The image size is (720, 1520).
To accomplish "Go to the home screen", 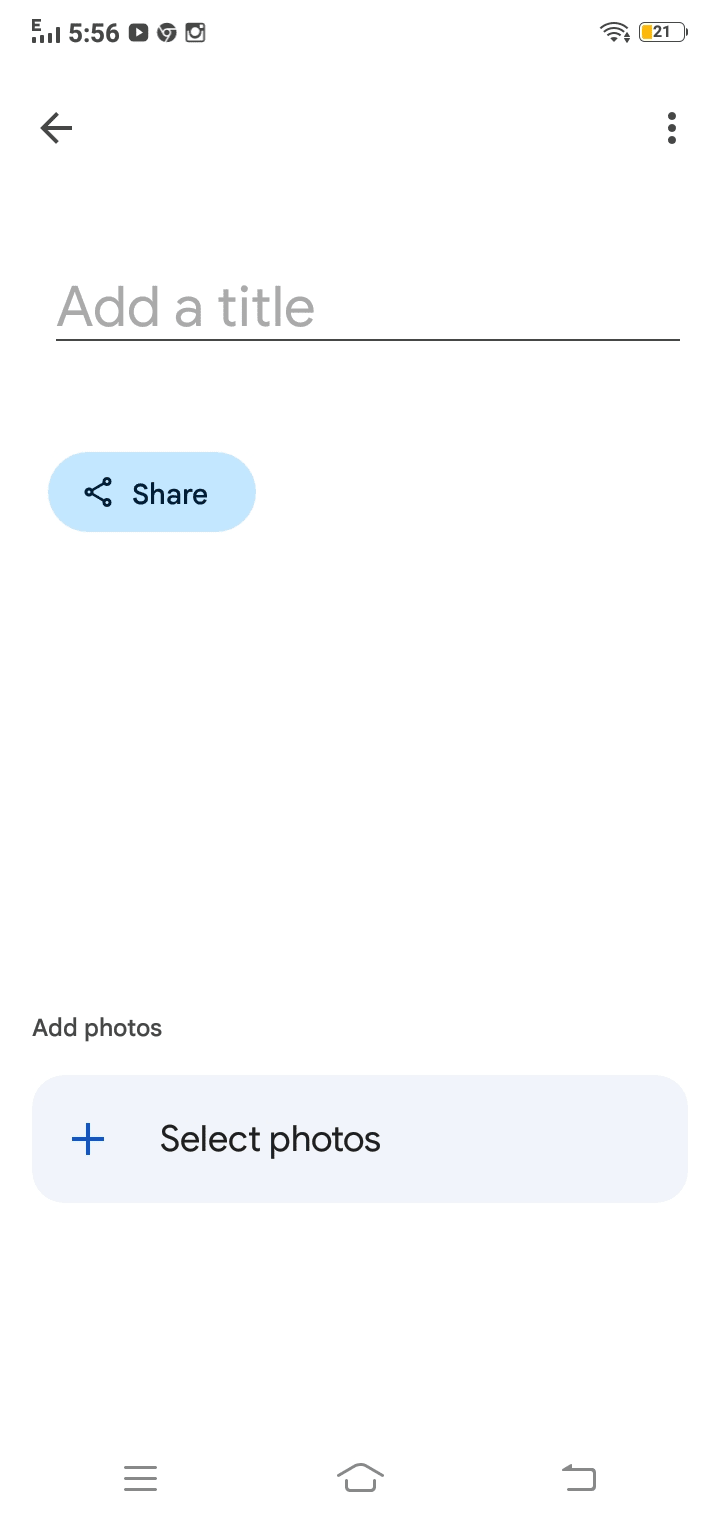I will pyautogui.click(x=361, y=1477).
